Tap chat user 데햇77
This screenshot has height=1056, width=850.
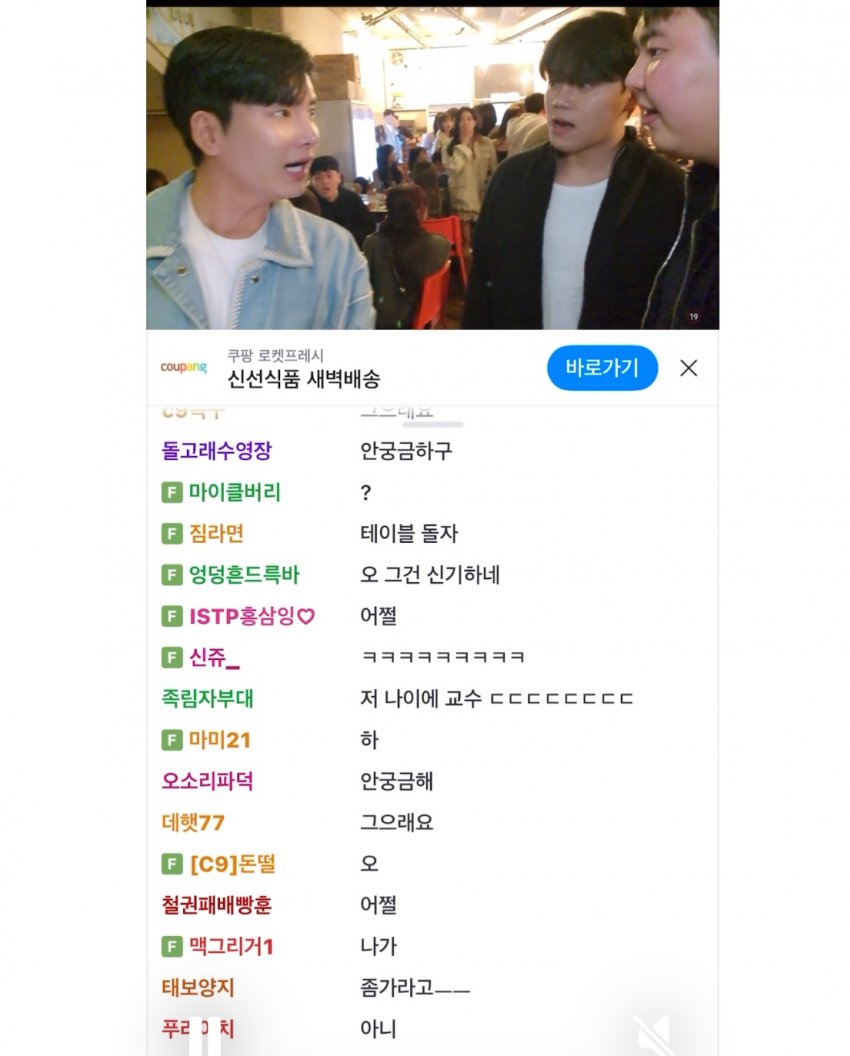[x=193, y=822]
